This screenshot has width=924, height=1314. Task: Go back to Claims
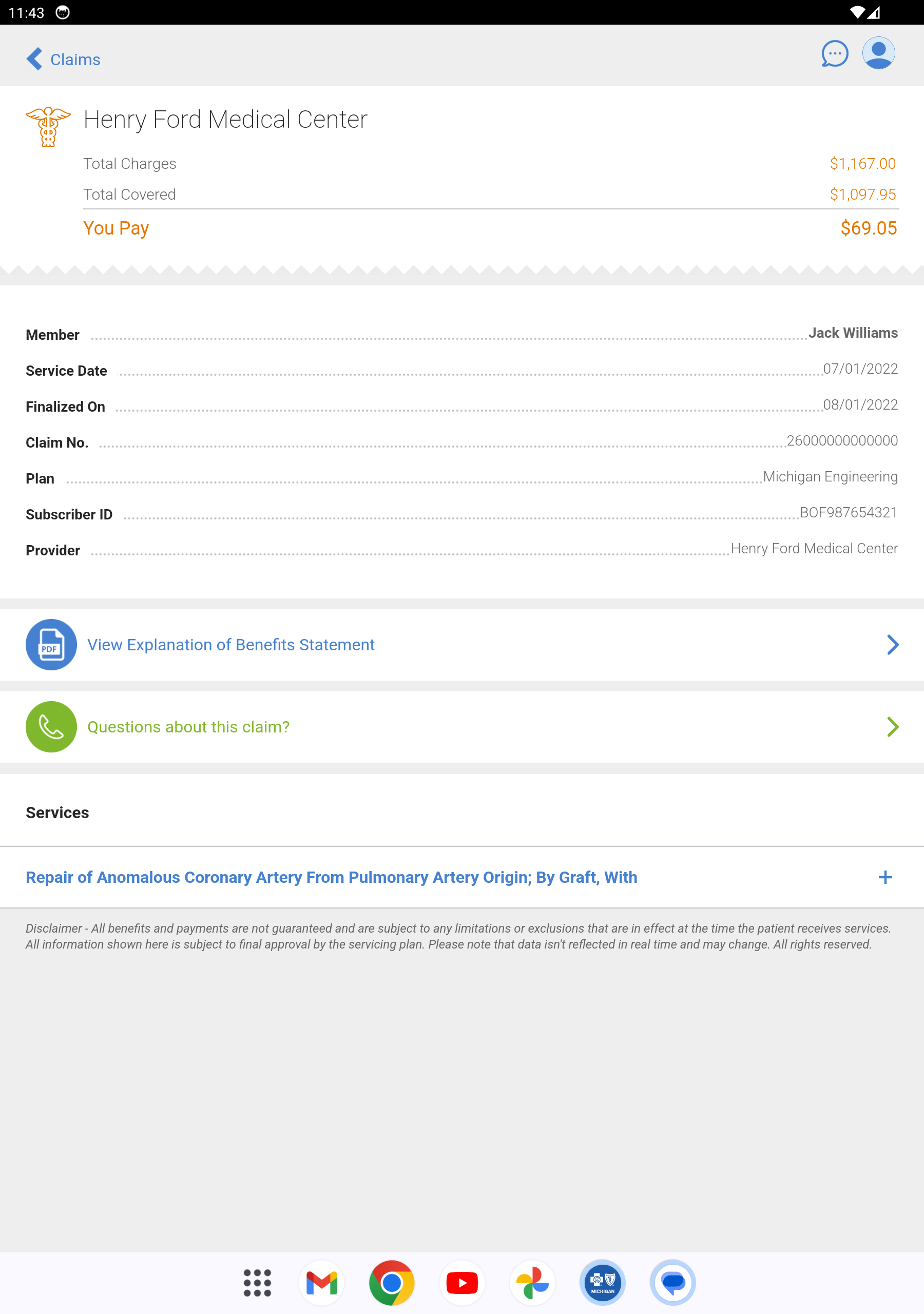(x=63, y=59)
